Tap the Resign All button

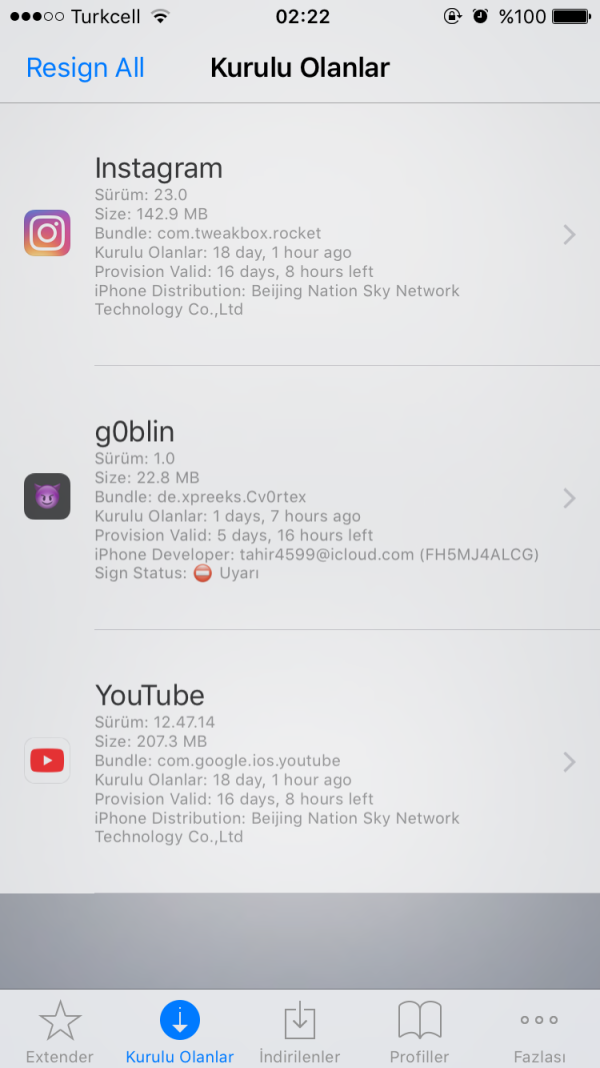[85, 68]
